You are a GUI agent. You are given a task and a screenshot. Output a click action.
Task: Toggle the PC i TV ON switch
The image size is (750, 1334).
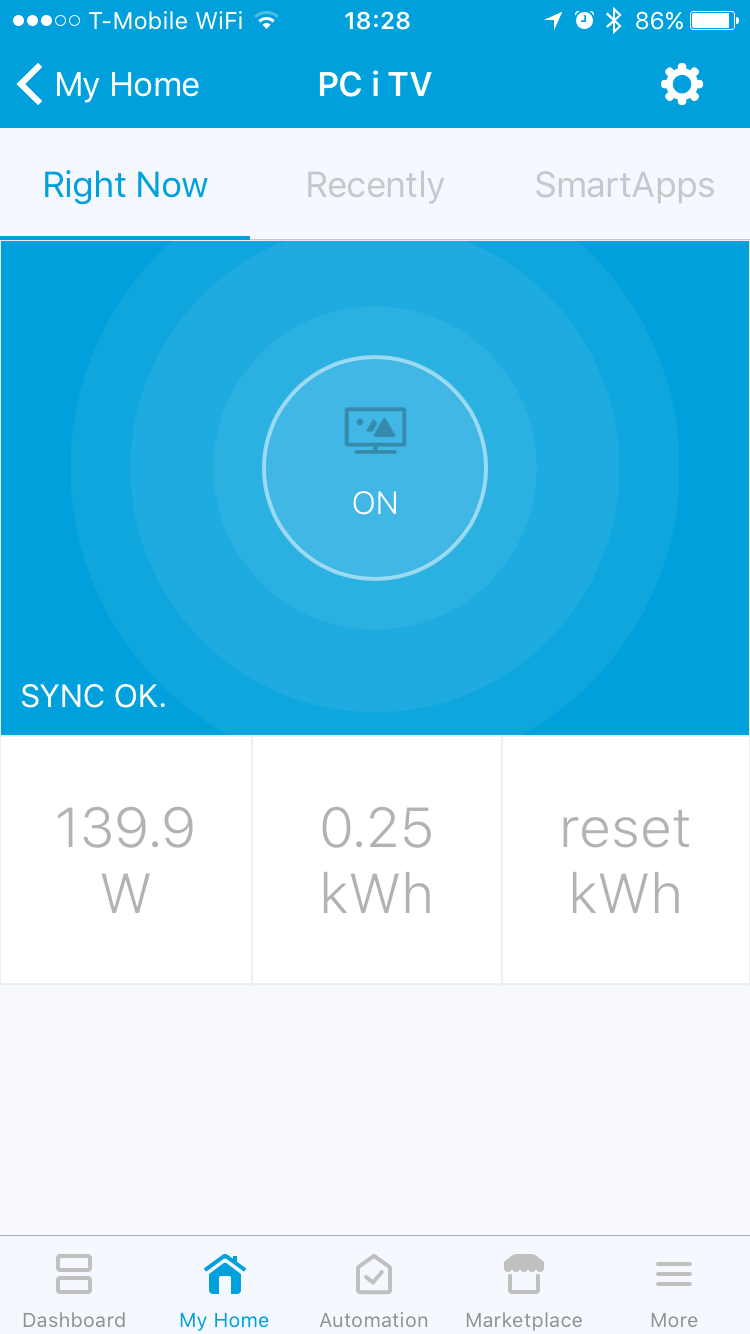click(x=375, y=467)
